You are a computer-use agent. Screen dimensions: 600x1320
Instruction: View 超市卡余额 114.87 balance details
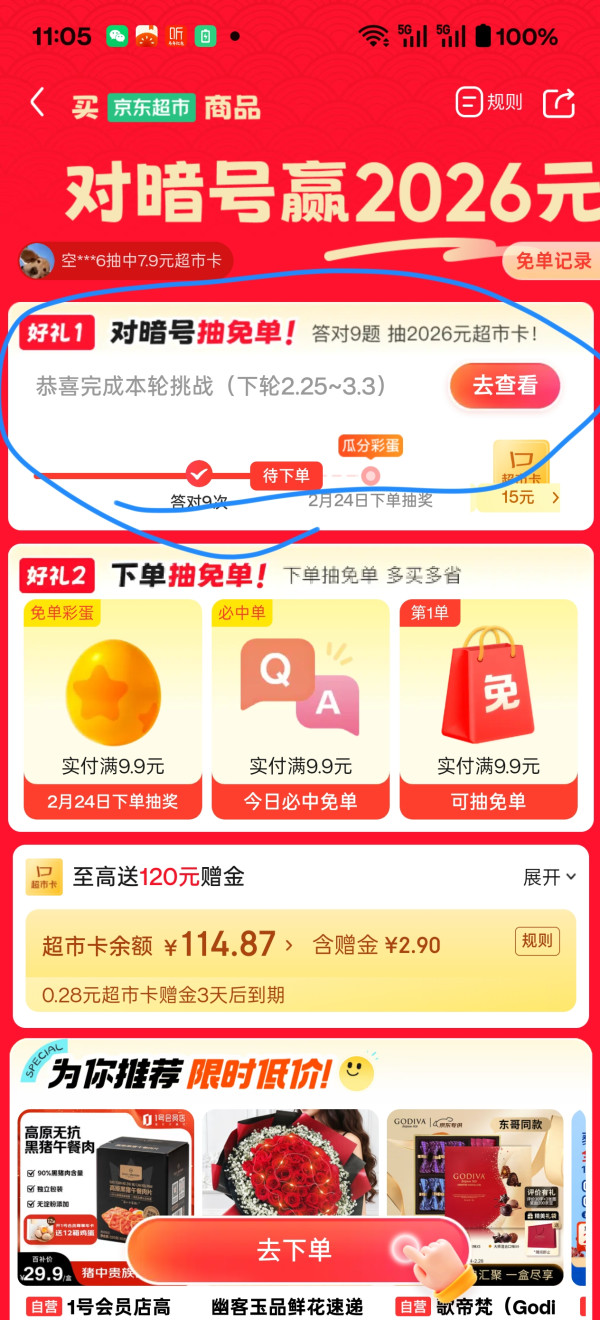[168, 945]
